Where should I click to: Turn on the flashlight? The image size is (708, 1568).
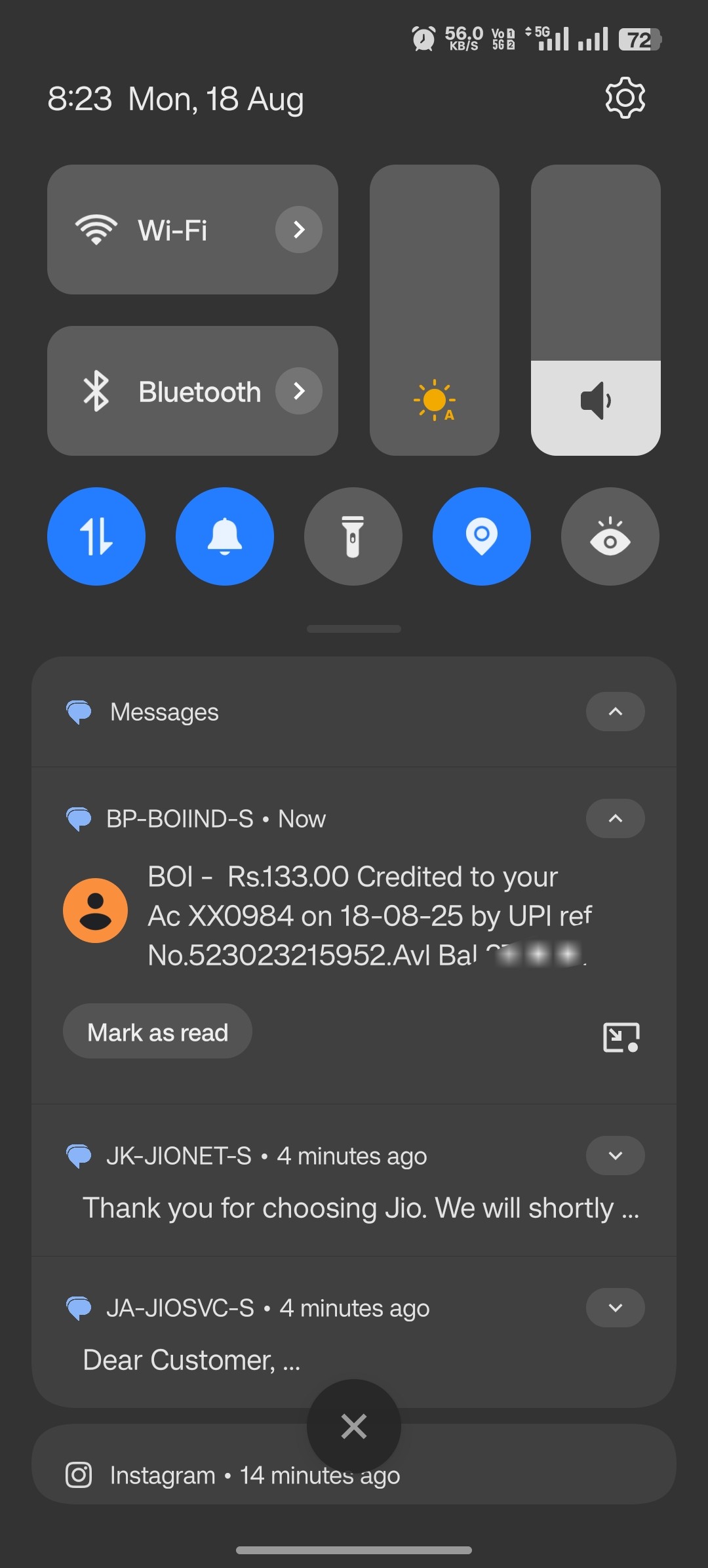(x=353, y=536)
